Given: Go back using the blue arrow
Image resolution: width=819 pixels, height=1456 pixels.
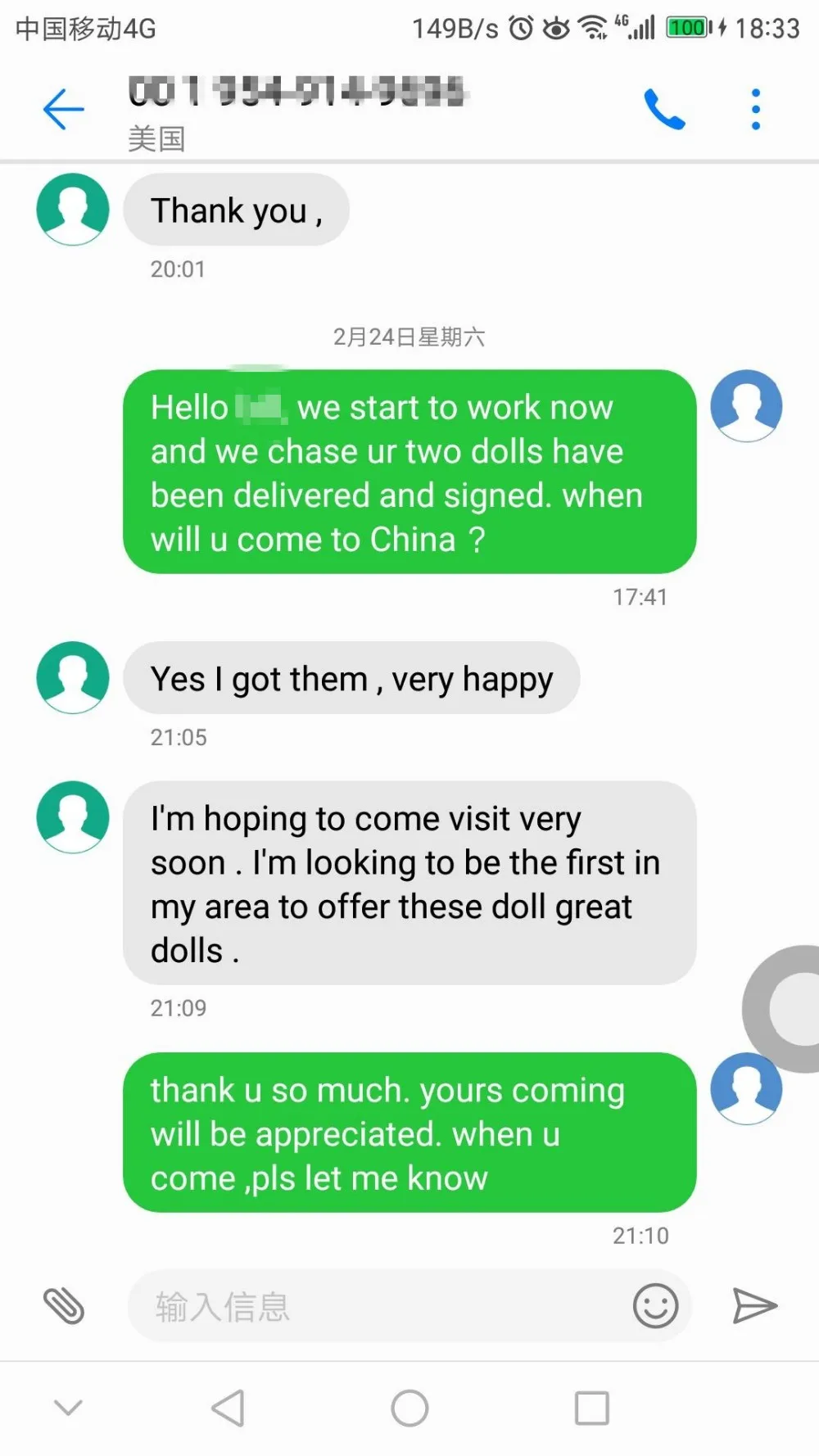Looking at the screenshot, I should 64,110.
